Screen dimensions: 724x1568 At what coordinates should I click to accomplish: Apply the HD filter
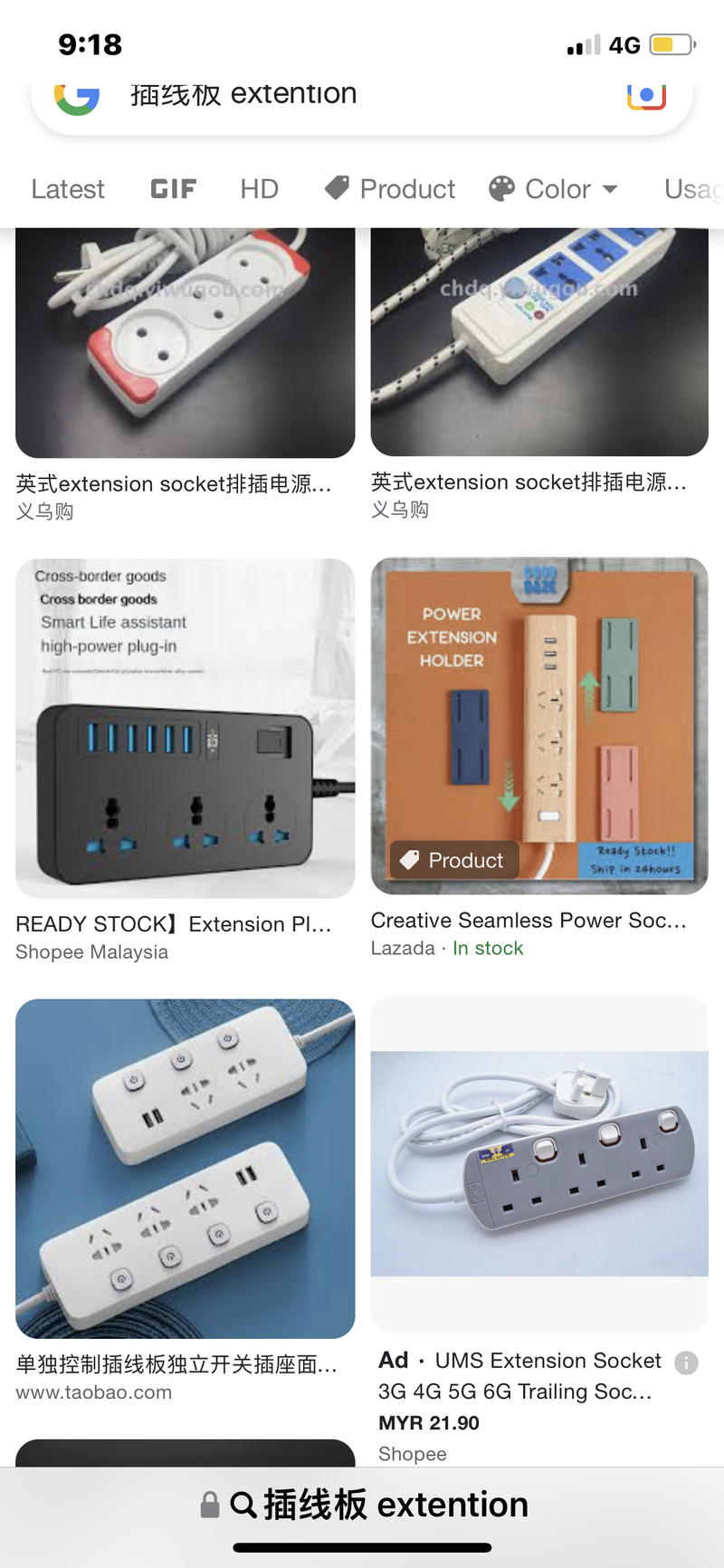(x=259, y=188)
